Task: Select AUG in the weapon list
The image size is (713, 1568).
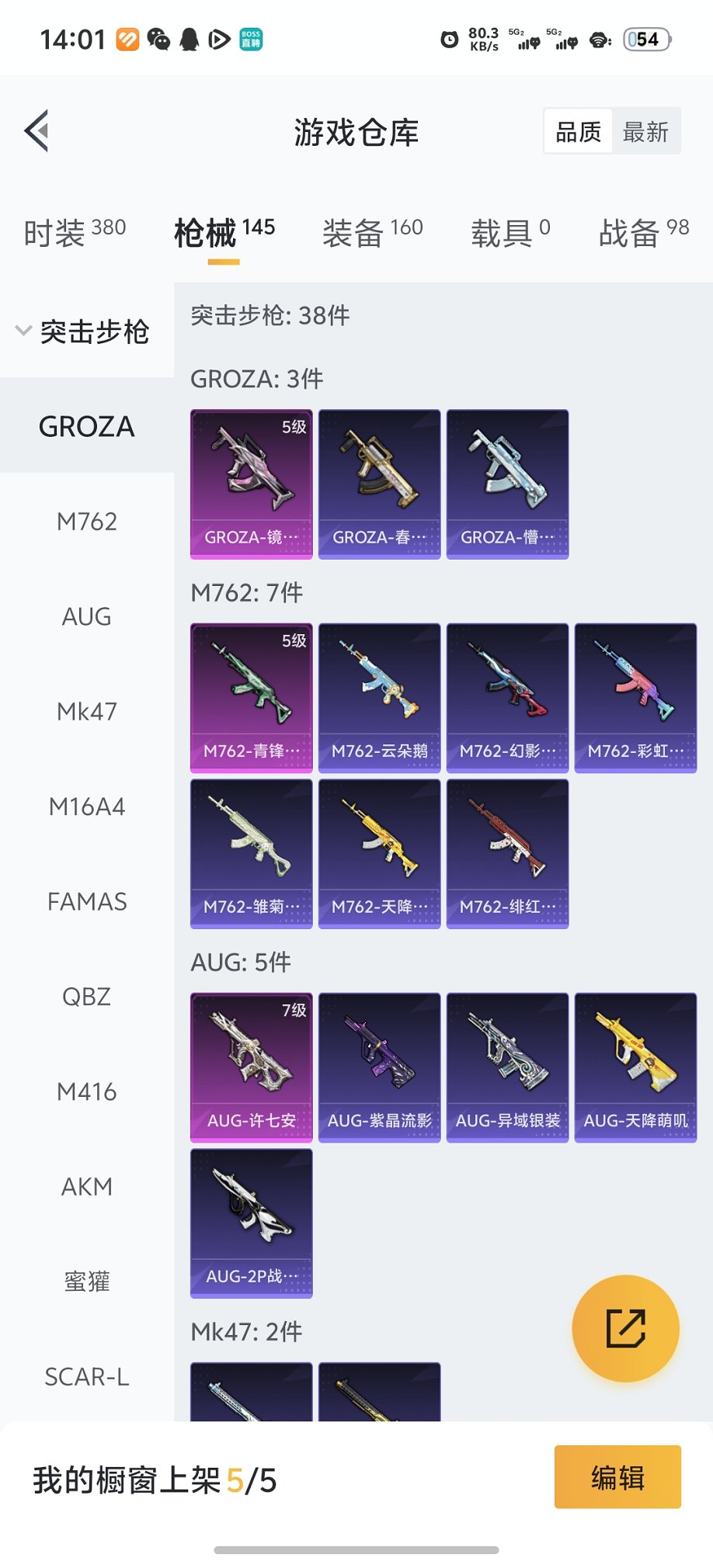Action: tap(87, 617)
